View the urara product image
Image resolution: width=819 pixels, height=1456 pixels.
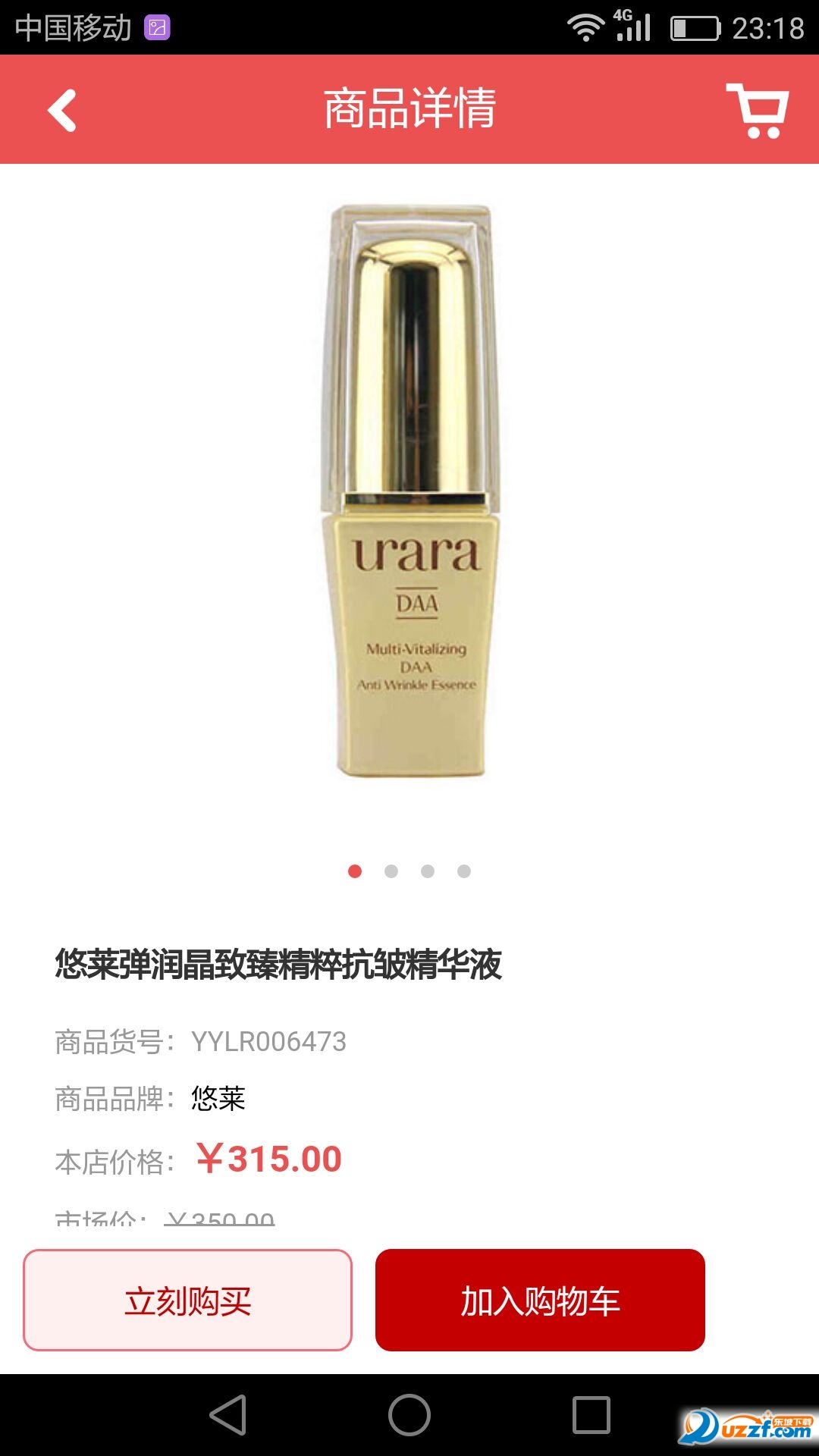(x=411, y=491)
